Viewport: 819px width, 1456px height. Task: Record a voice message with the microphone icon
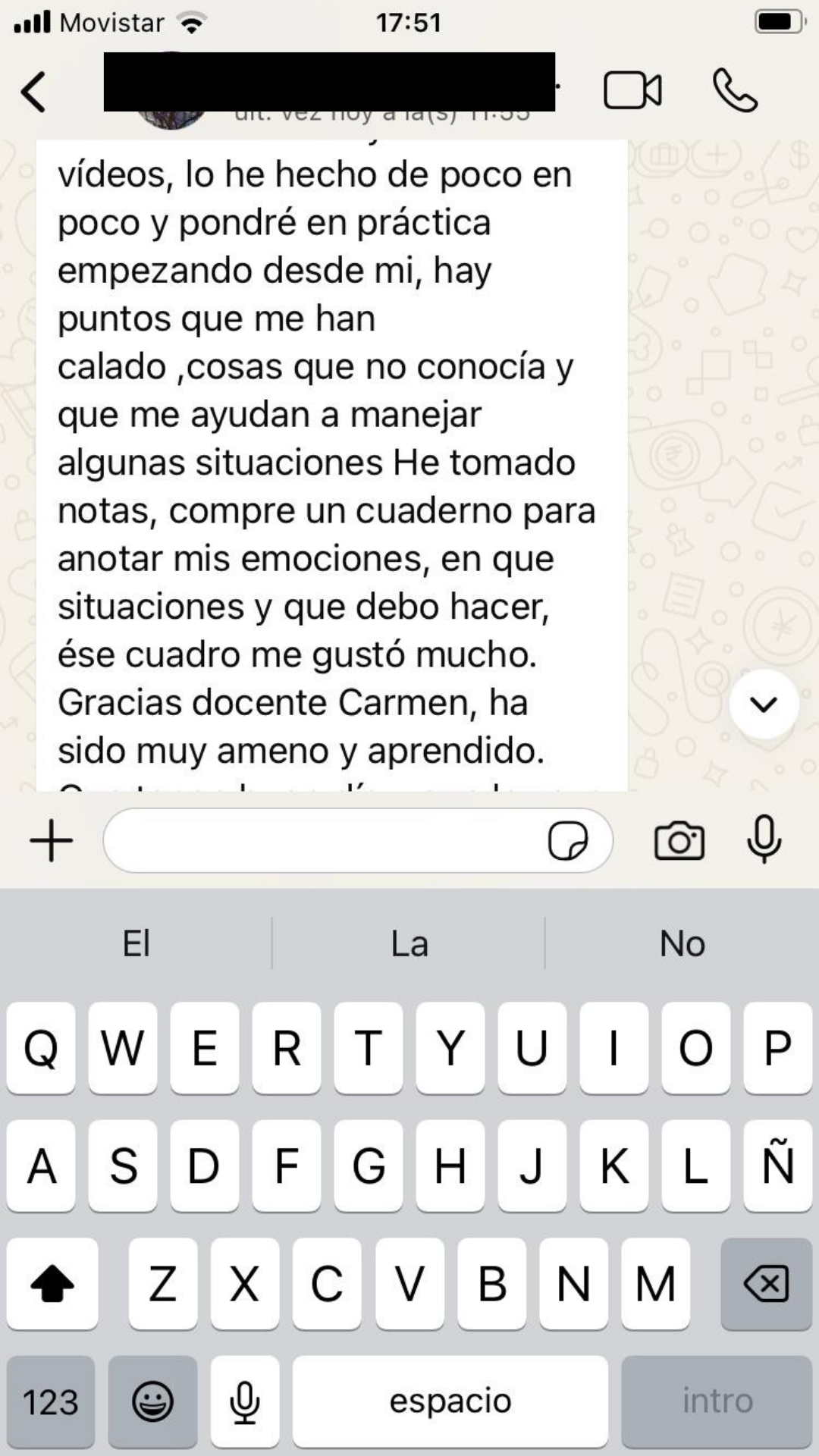764,840
